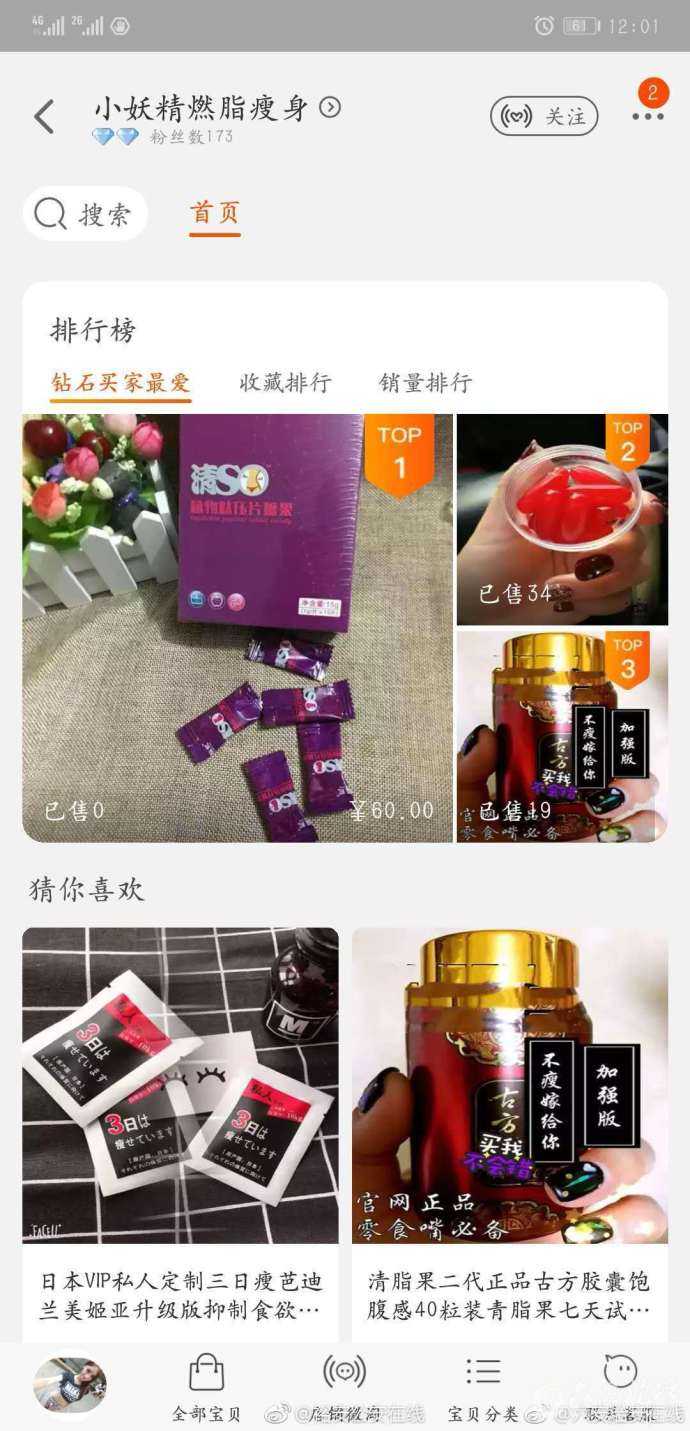Select the 钻石买家最爱 ranking tab
The image size is (690, 1431).
pos(121,382)
